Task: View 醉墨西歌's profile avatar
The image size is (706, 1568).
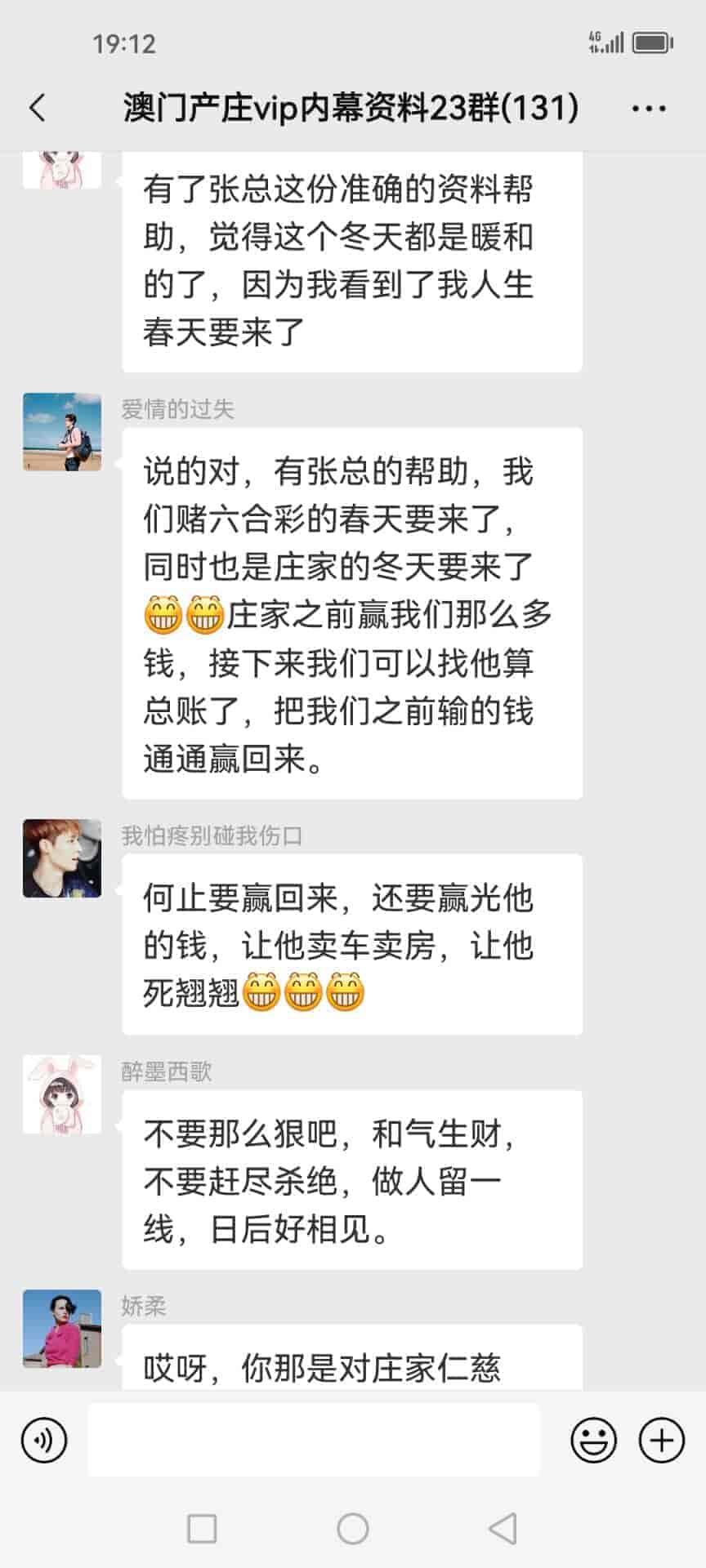Action: click(62, 1094)
